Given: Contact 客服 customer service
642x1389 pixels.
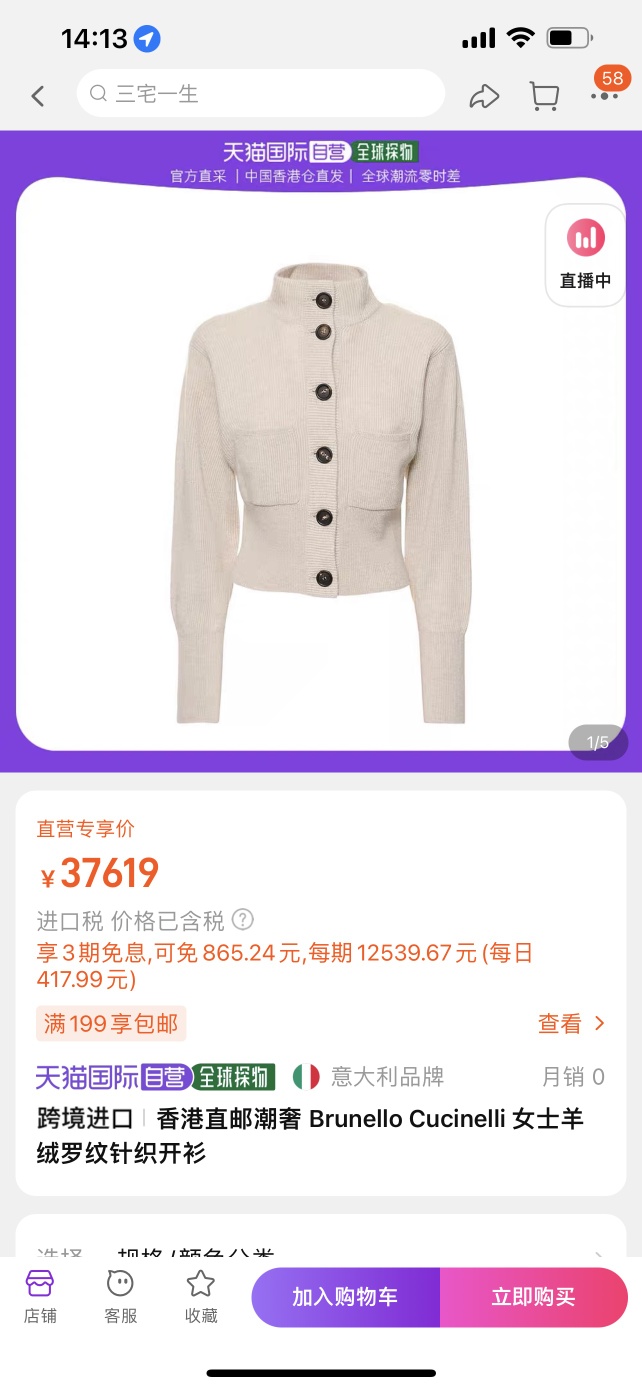Looking at the screenshot, I should tap(120, 1297).
